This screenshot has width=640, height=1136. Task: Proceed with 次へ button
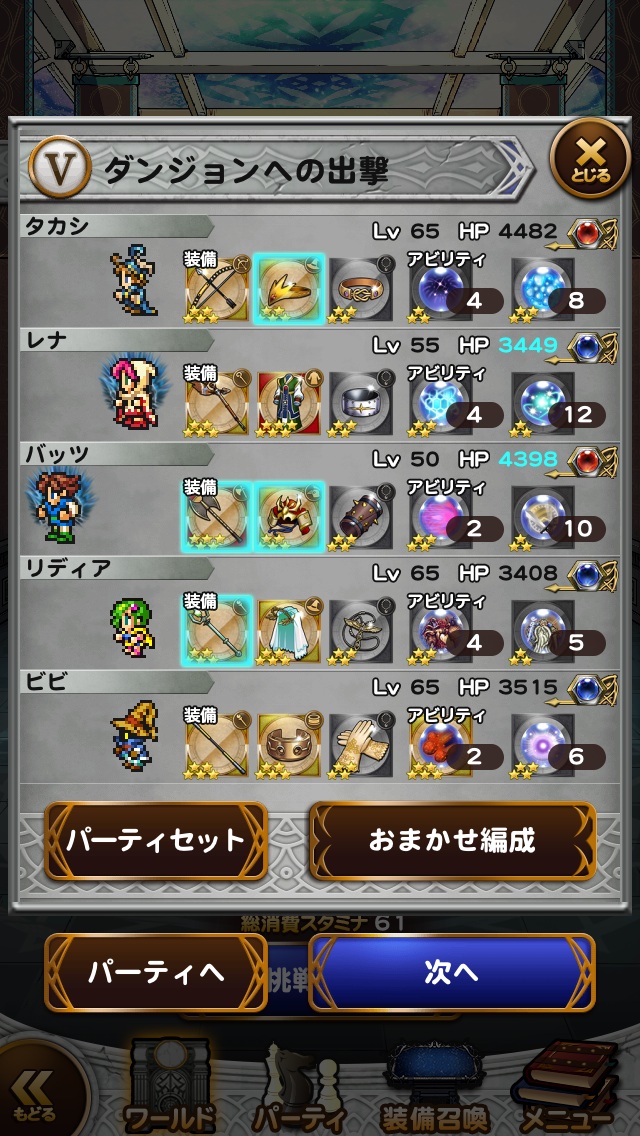[x=451, y=972]
